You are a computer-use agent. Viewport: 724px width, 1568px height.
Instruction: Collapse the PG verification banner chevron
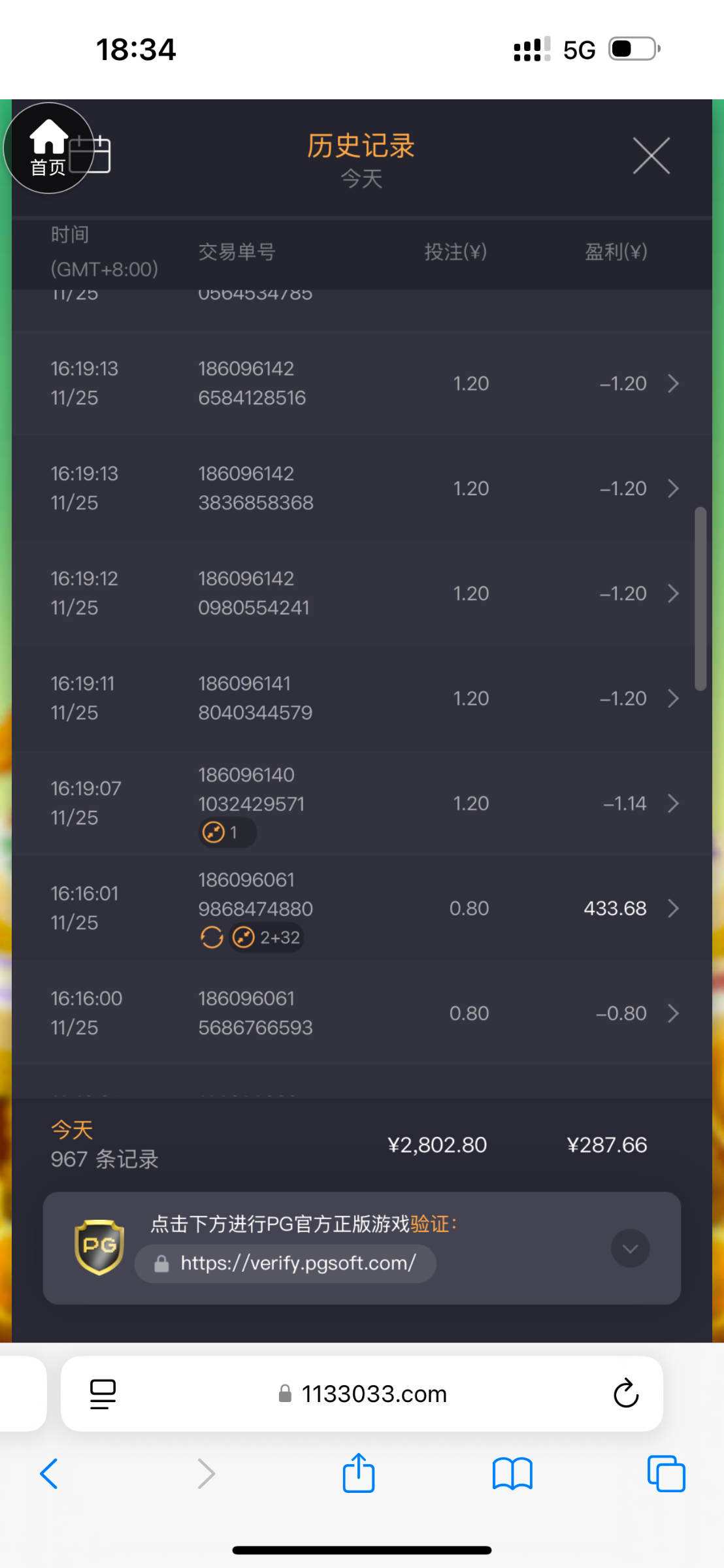pyautogui.click(x=630, y=1249)
